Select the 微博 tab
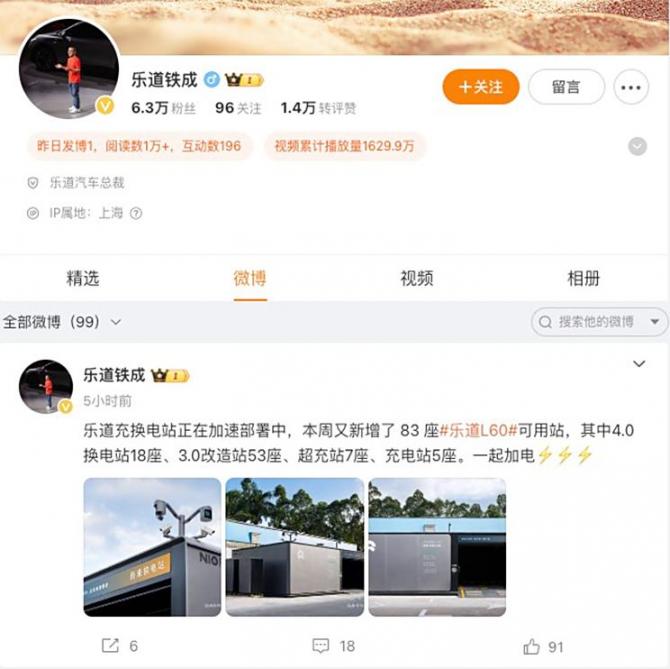This screenshot has height=669, width=670. click(x=250, y=278)
